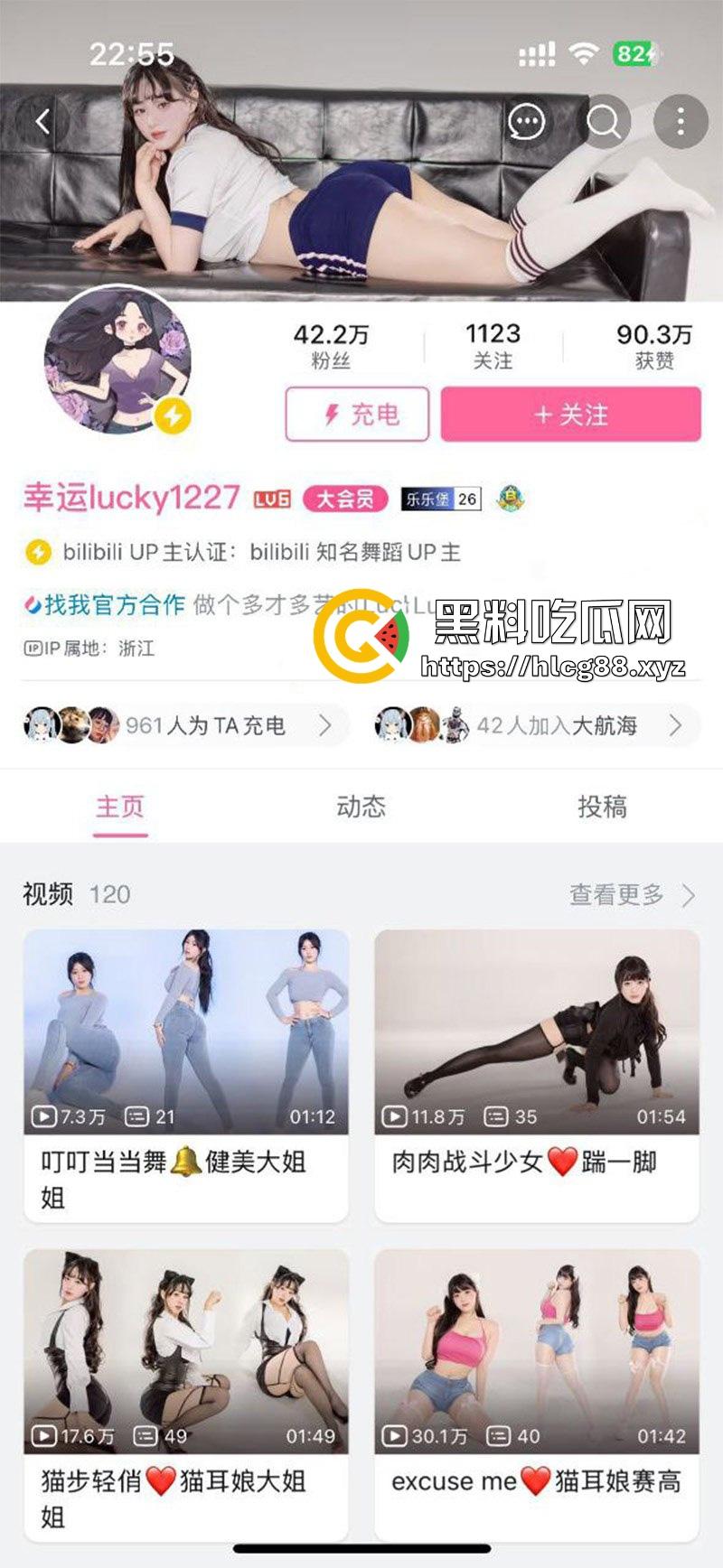This screenshot has width=723, height=1568.
Task: Open search on the profile
Action: tap(604, 121)
